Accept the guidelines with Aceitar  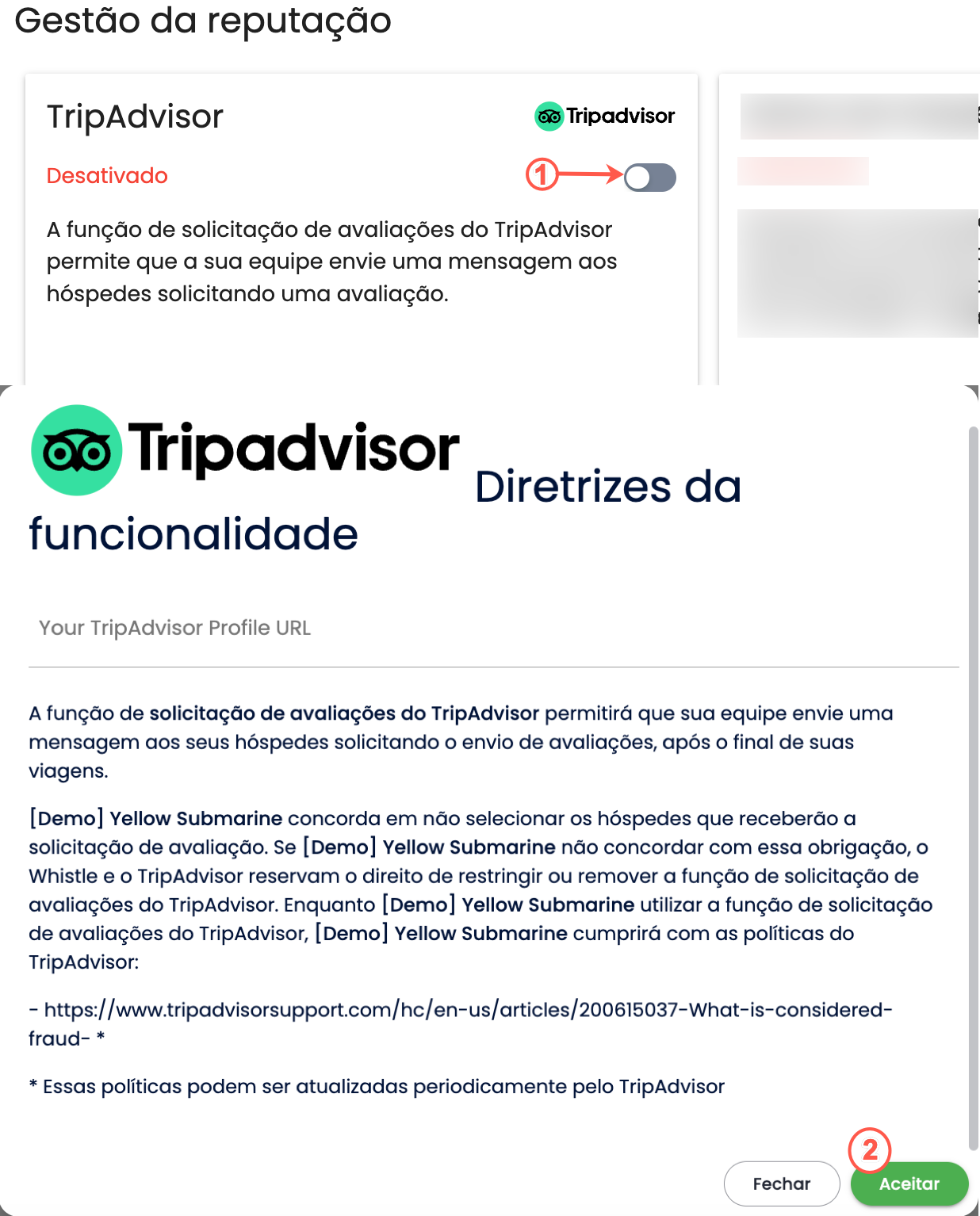coord(909,1183)
